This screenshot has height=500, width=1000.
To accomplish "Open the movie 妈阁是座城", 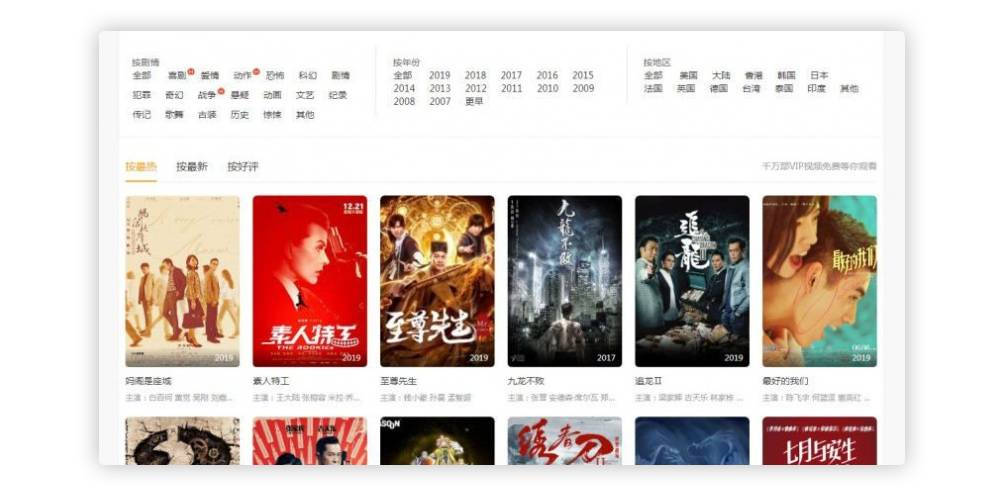I will 182,281.
